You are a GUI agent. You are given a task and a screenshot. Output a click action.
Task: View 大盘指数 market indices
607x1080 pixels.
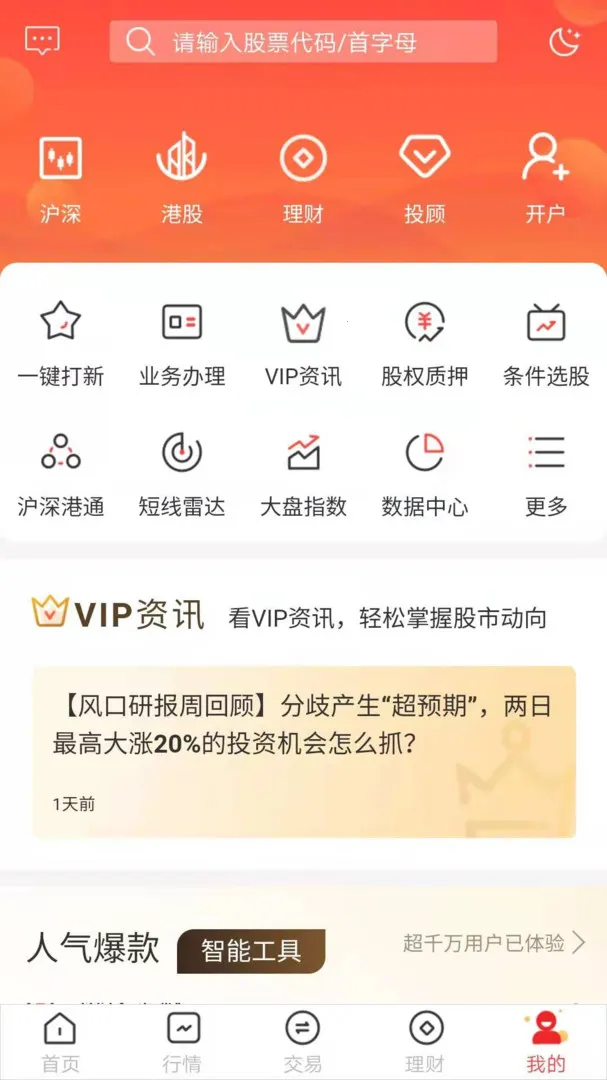click(x=303, y=473)
